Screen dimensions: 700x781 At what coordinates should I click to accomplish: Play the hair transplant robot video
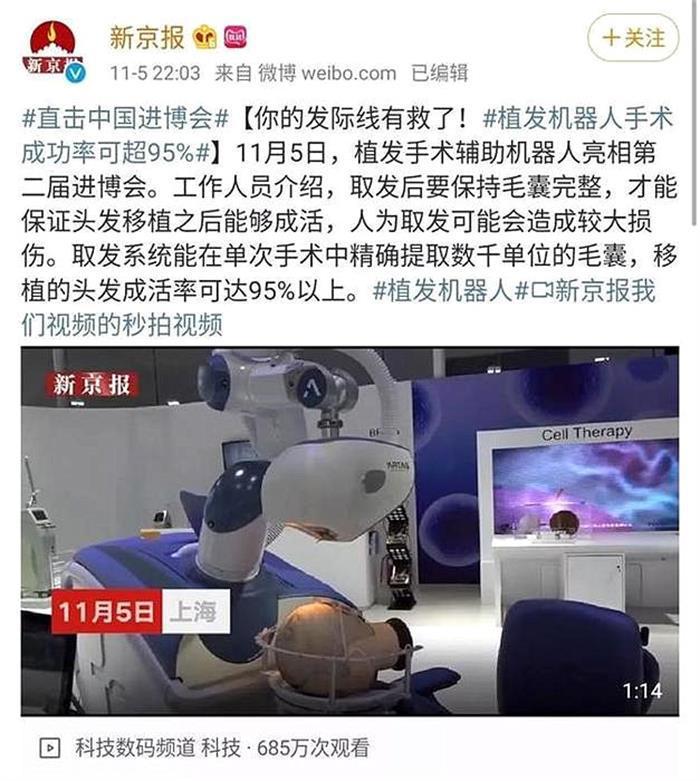point(350,531)
